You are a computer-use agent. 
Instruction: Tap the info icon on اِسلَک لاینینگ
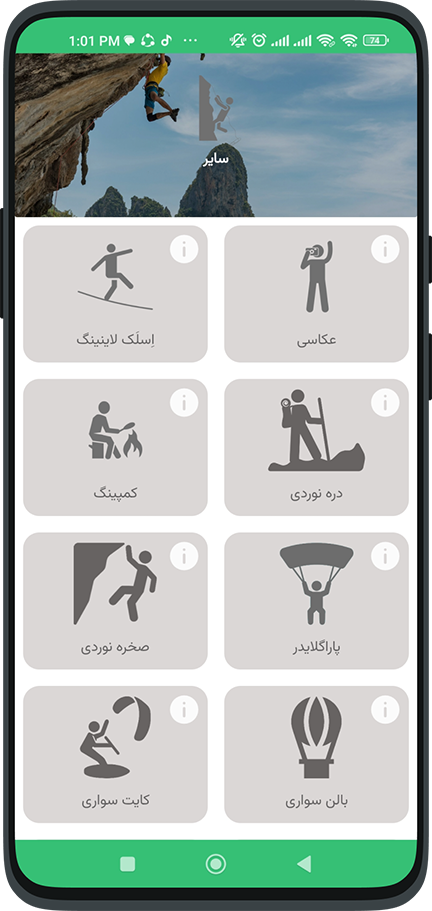point(184,249)
